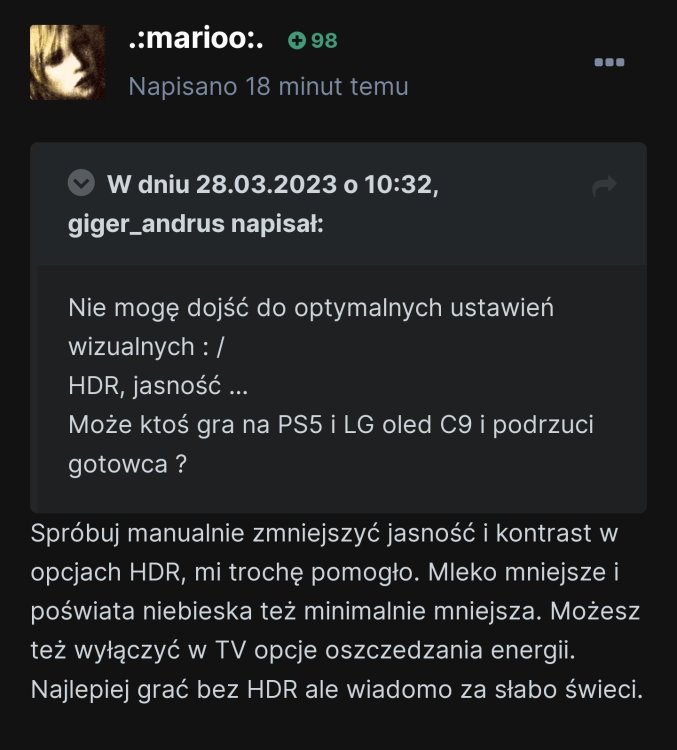The height and width of the screenshot is (750, 677).
Task: Open the .:marioo:. username link
Action: (x=195, y=40)
